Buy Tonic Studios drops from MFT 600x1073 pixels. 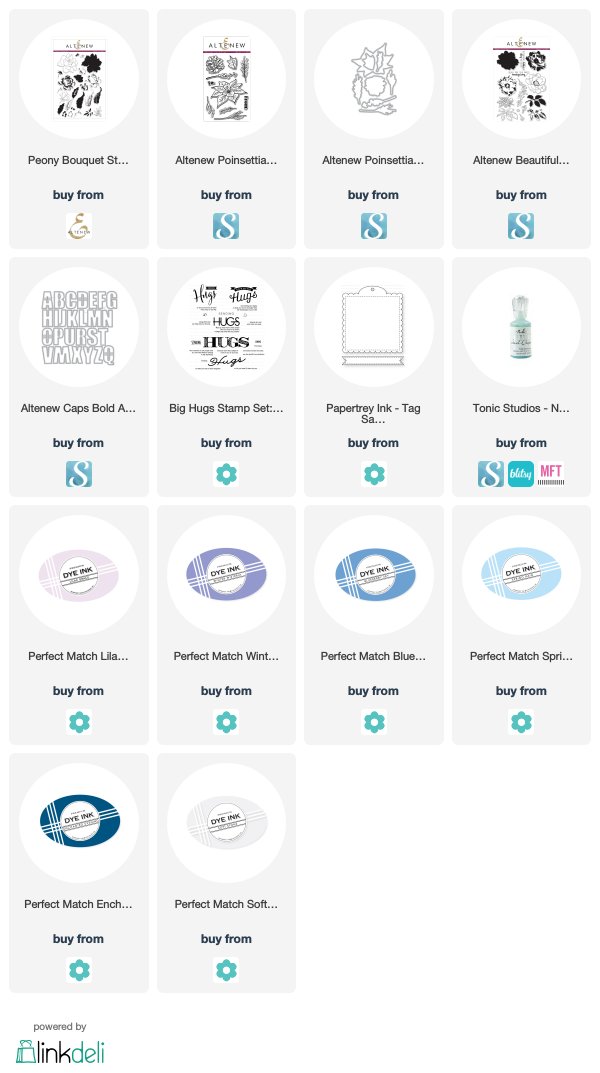(x=551, y=474)
